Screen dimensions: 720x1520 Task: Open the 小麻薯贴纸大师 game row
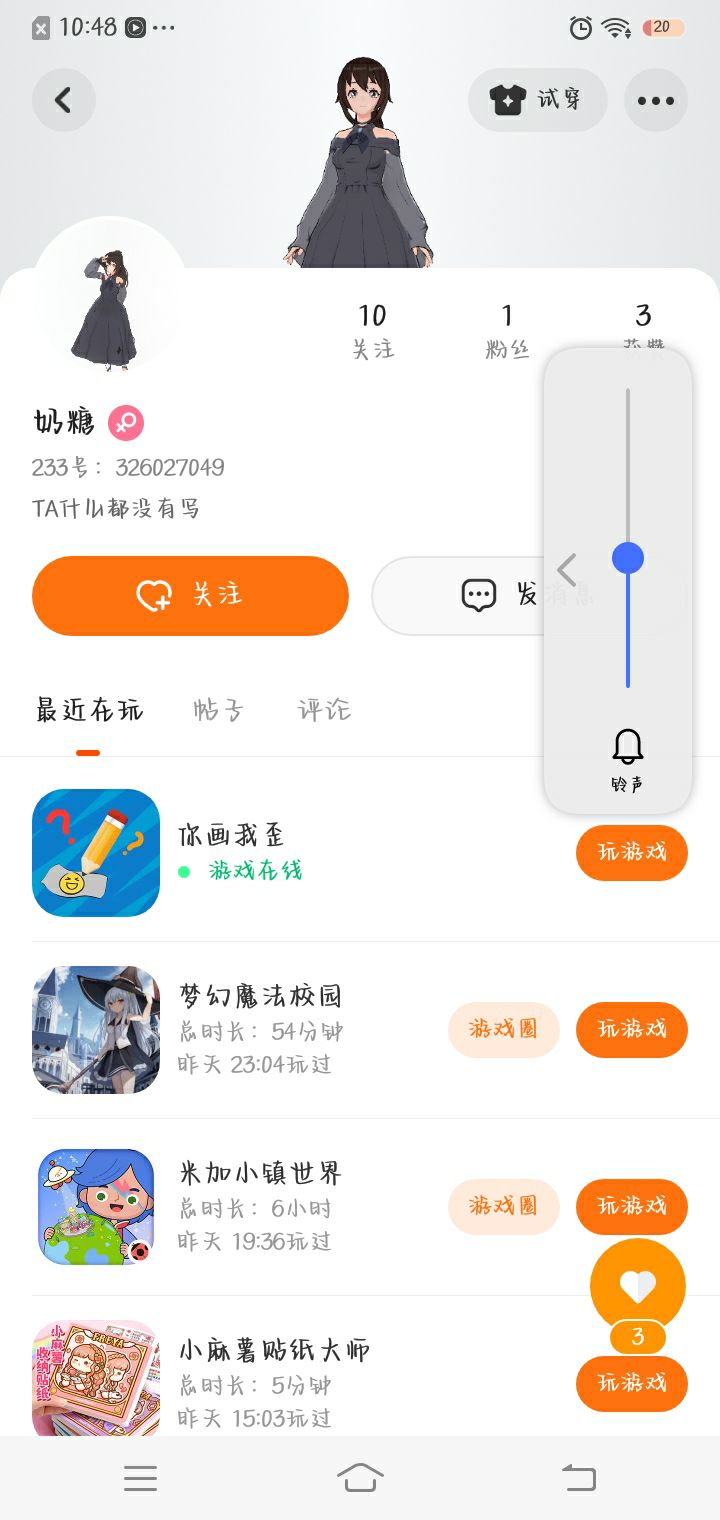click(274, 1378)
